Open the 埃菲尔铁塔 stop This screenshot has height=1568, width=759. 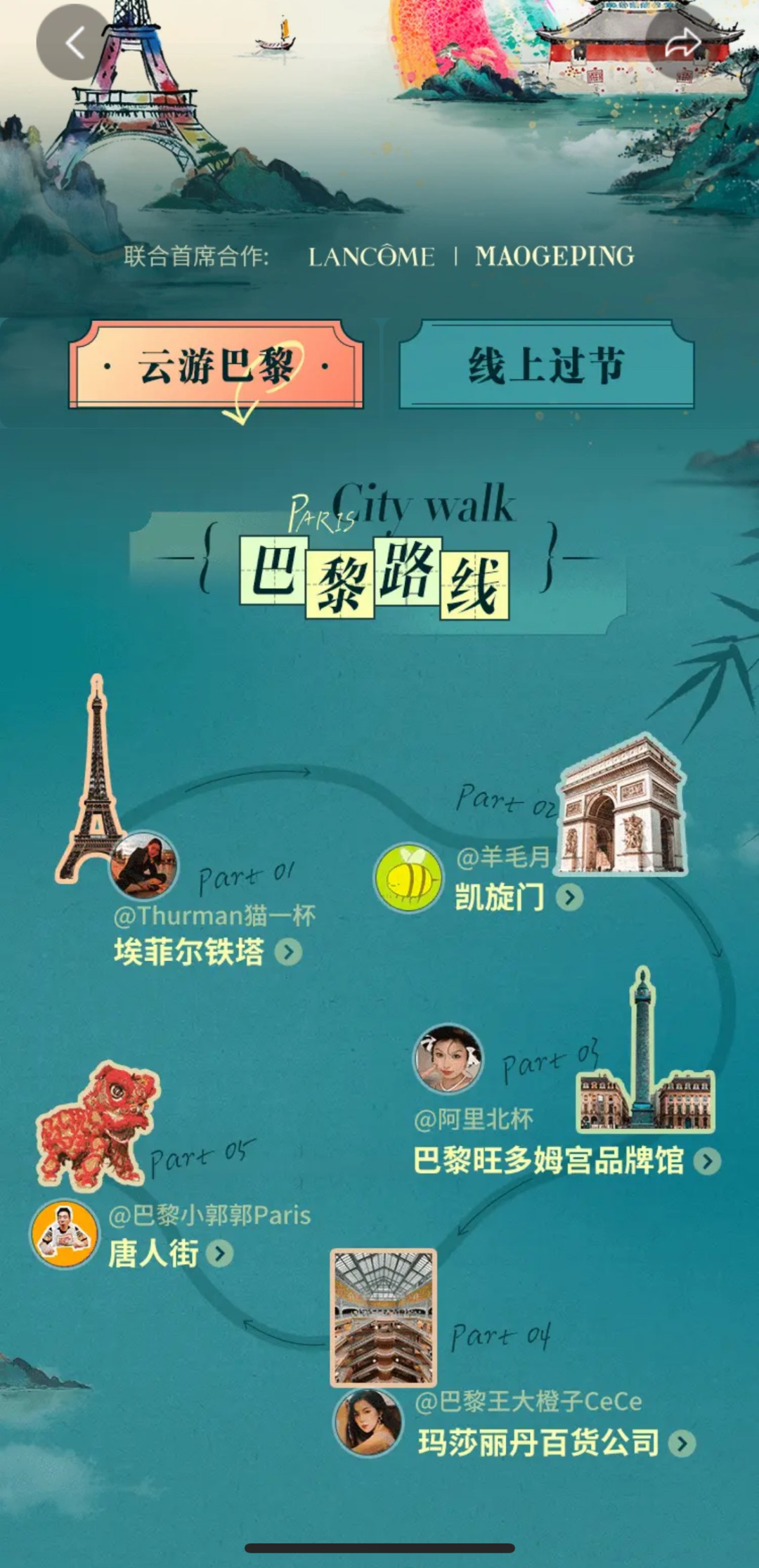click(x=207, y=952)
